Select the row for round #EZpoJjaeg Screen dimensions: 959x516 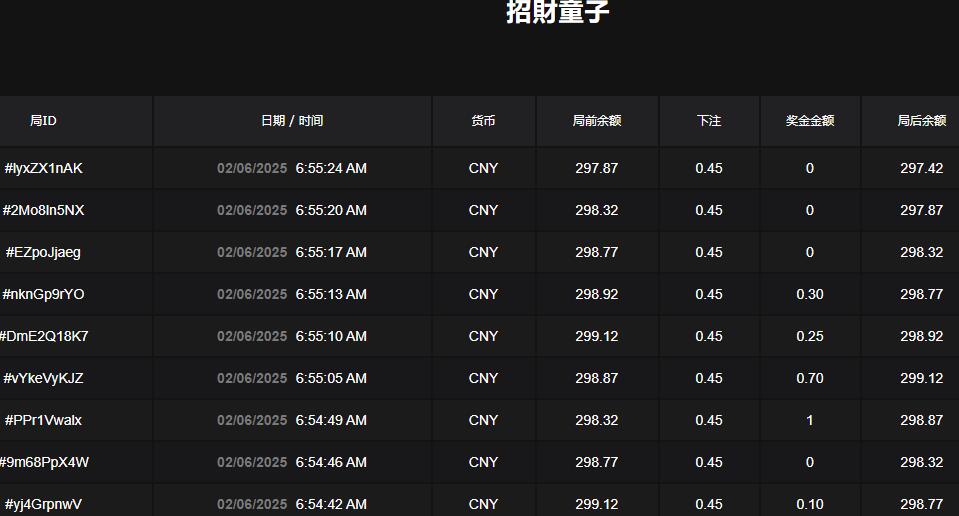point(44,252)
